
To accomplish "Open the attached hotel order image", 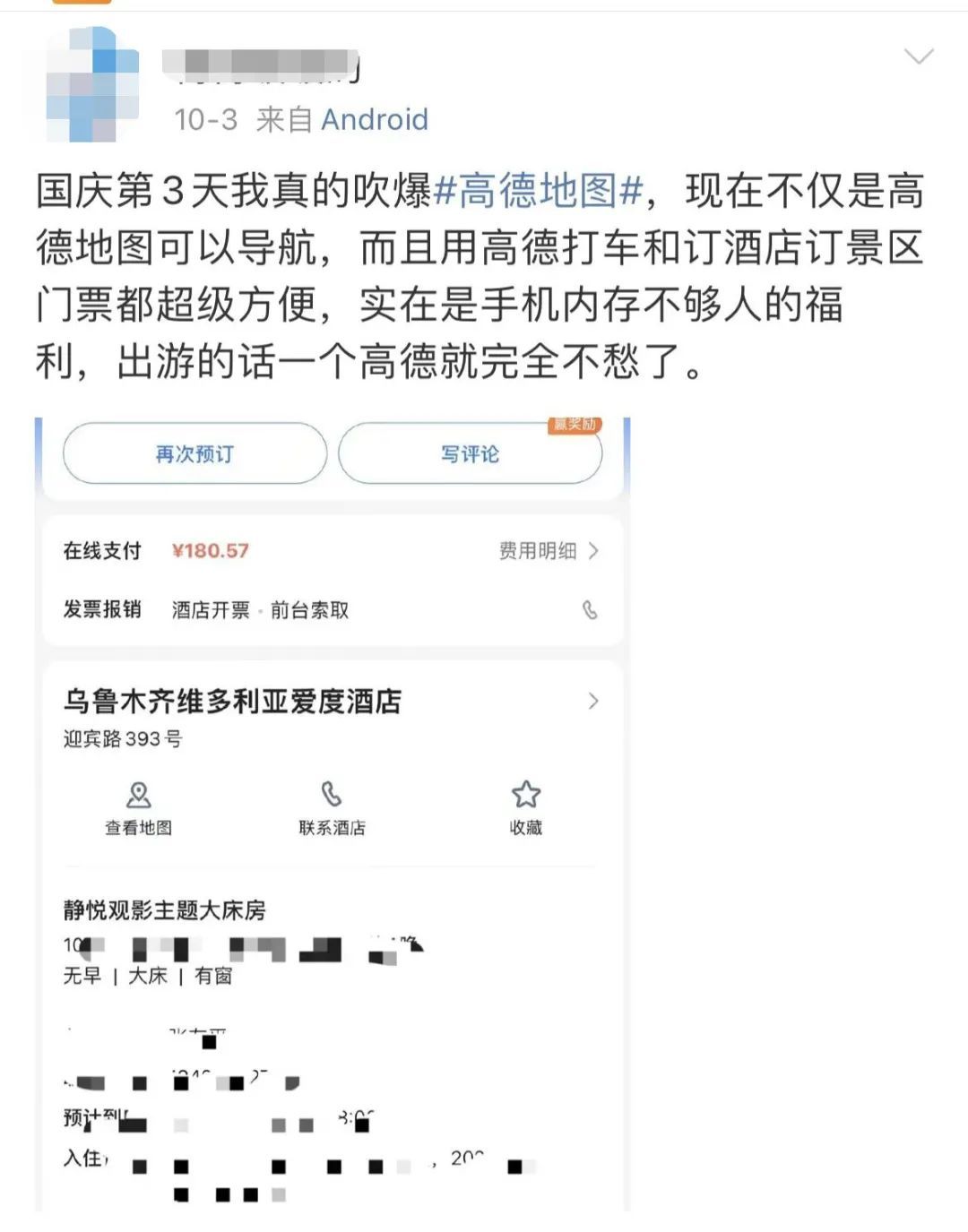I will pyautogui.click(x=333, y=814).
